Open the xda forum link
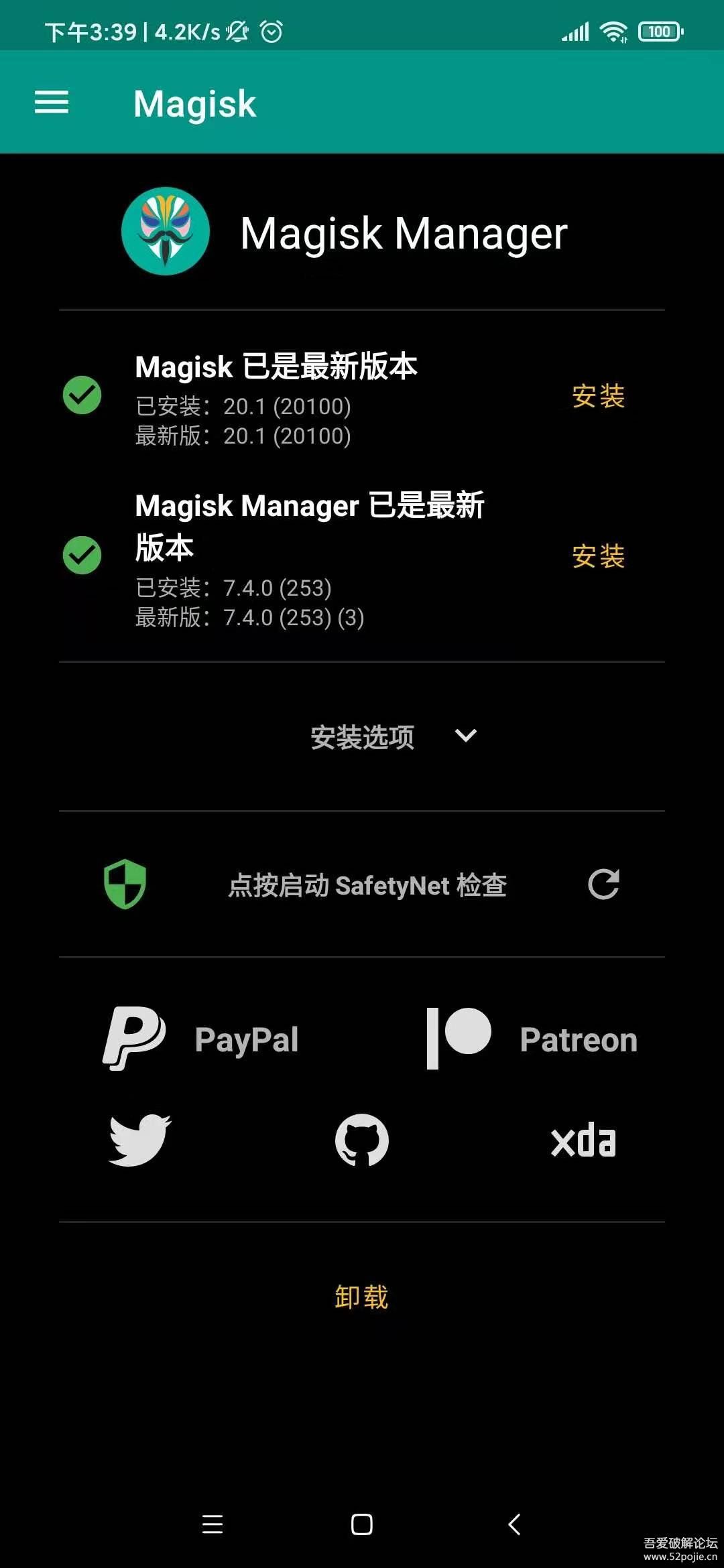Screen dimensions: 724x1568 (583, 1141)
